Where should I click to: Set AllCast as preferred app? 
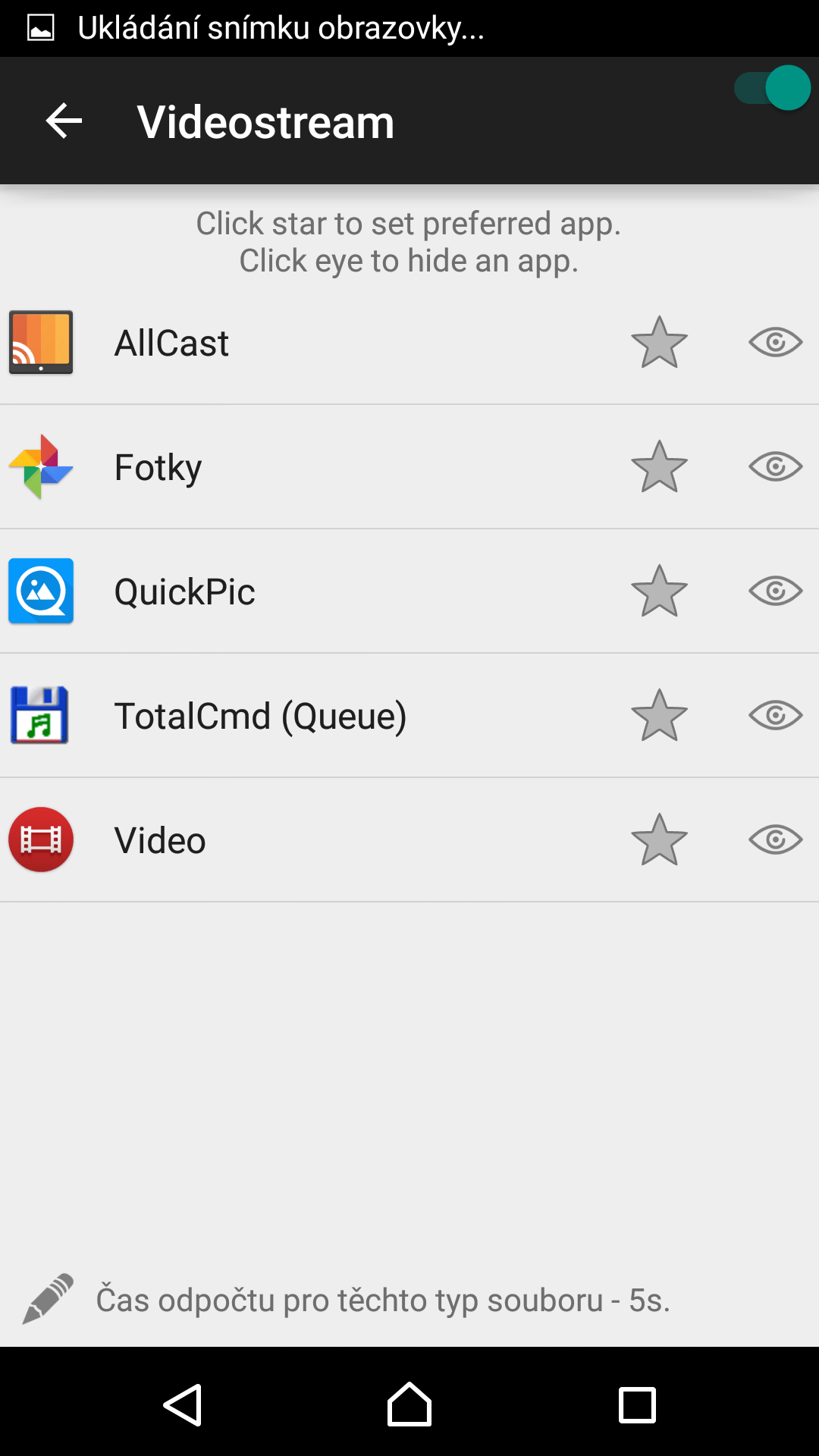[659, 343]
